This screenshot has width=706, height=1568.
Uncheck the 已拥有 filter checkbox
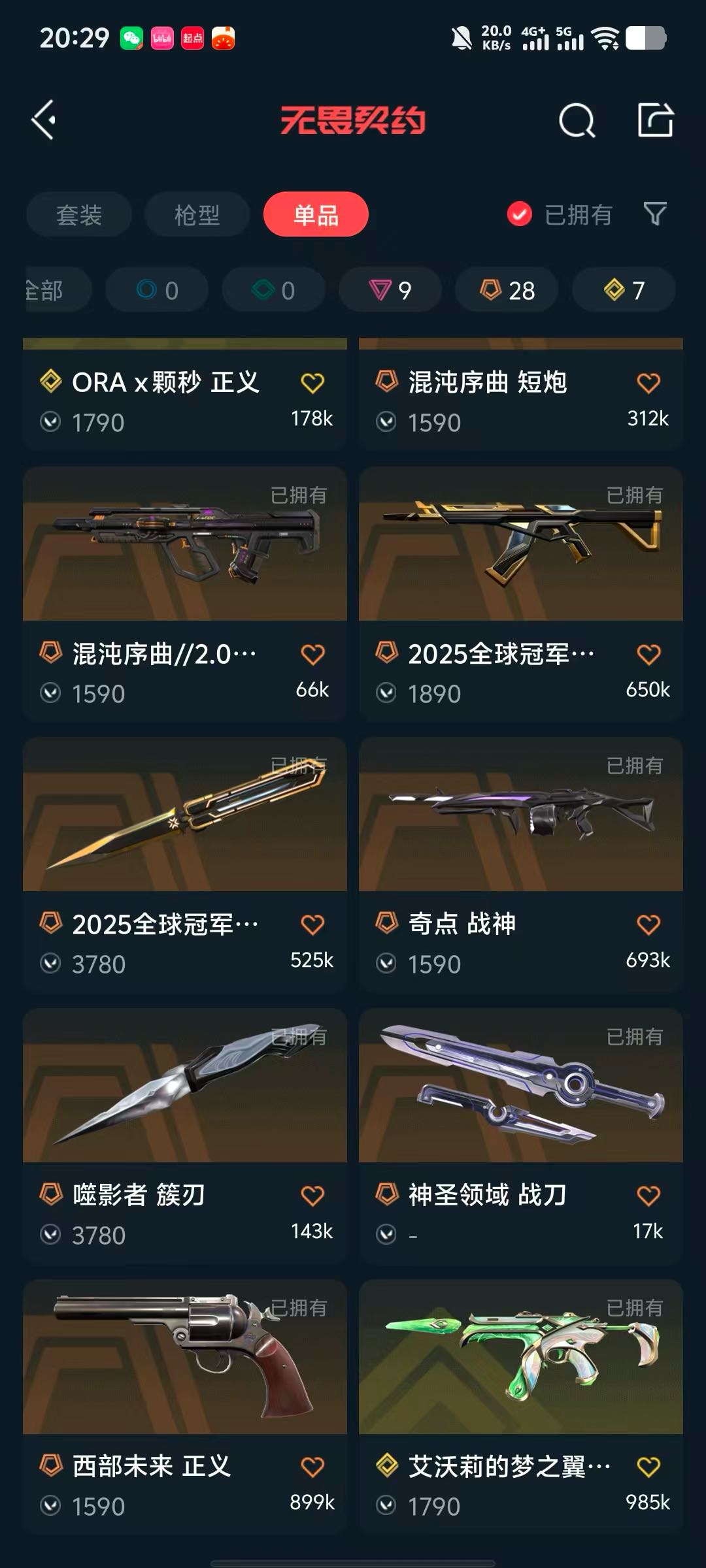click(x=520, y=214)
